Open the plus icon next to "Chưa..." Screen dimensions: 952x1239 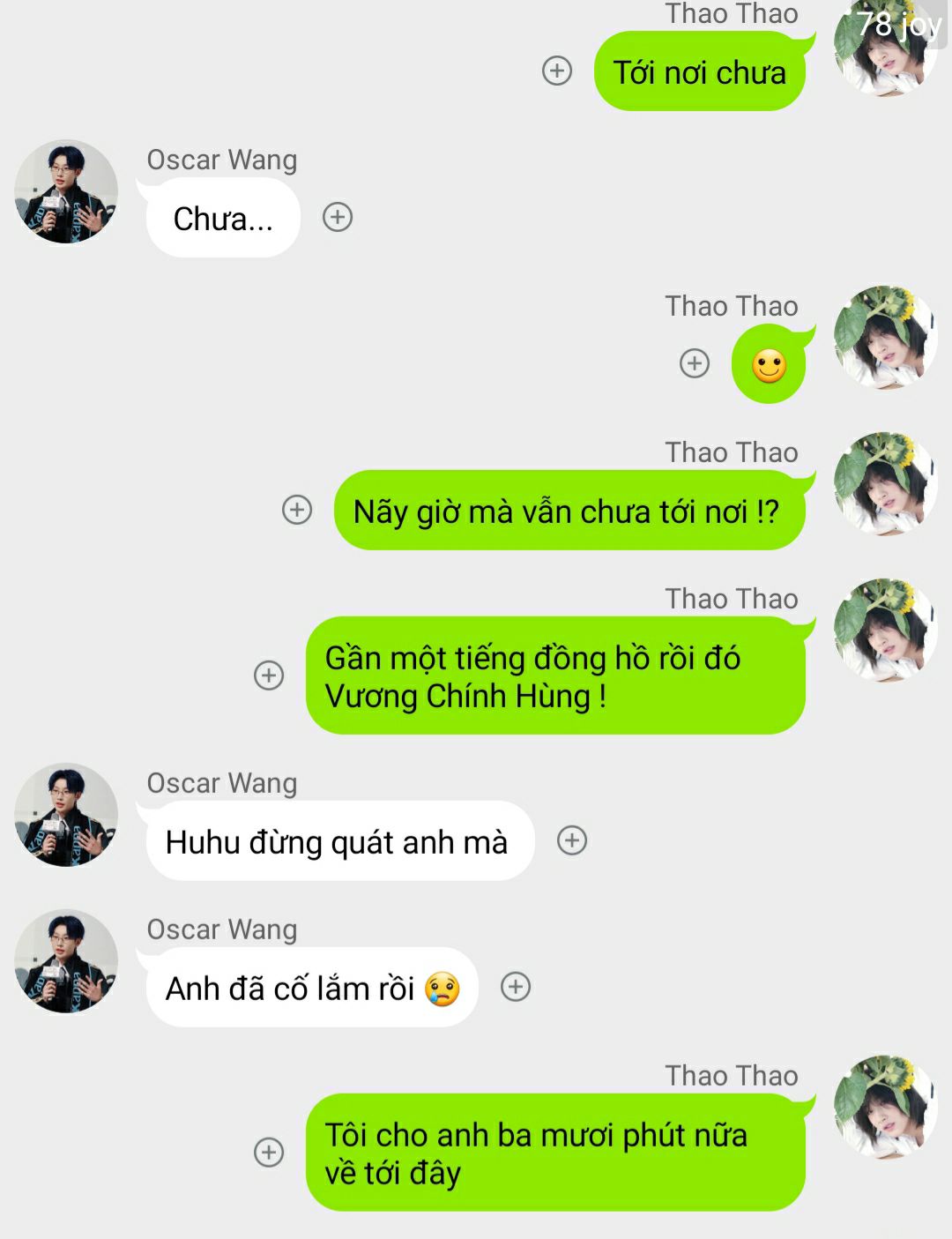tap(338, 217)
